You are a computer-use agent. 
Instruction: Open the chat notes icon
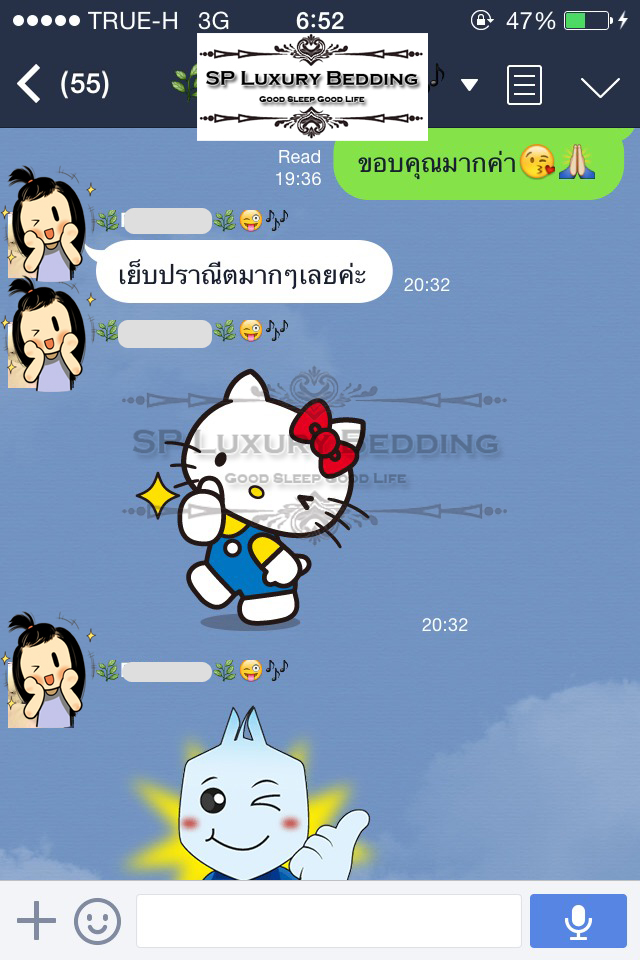[525, 86]
